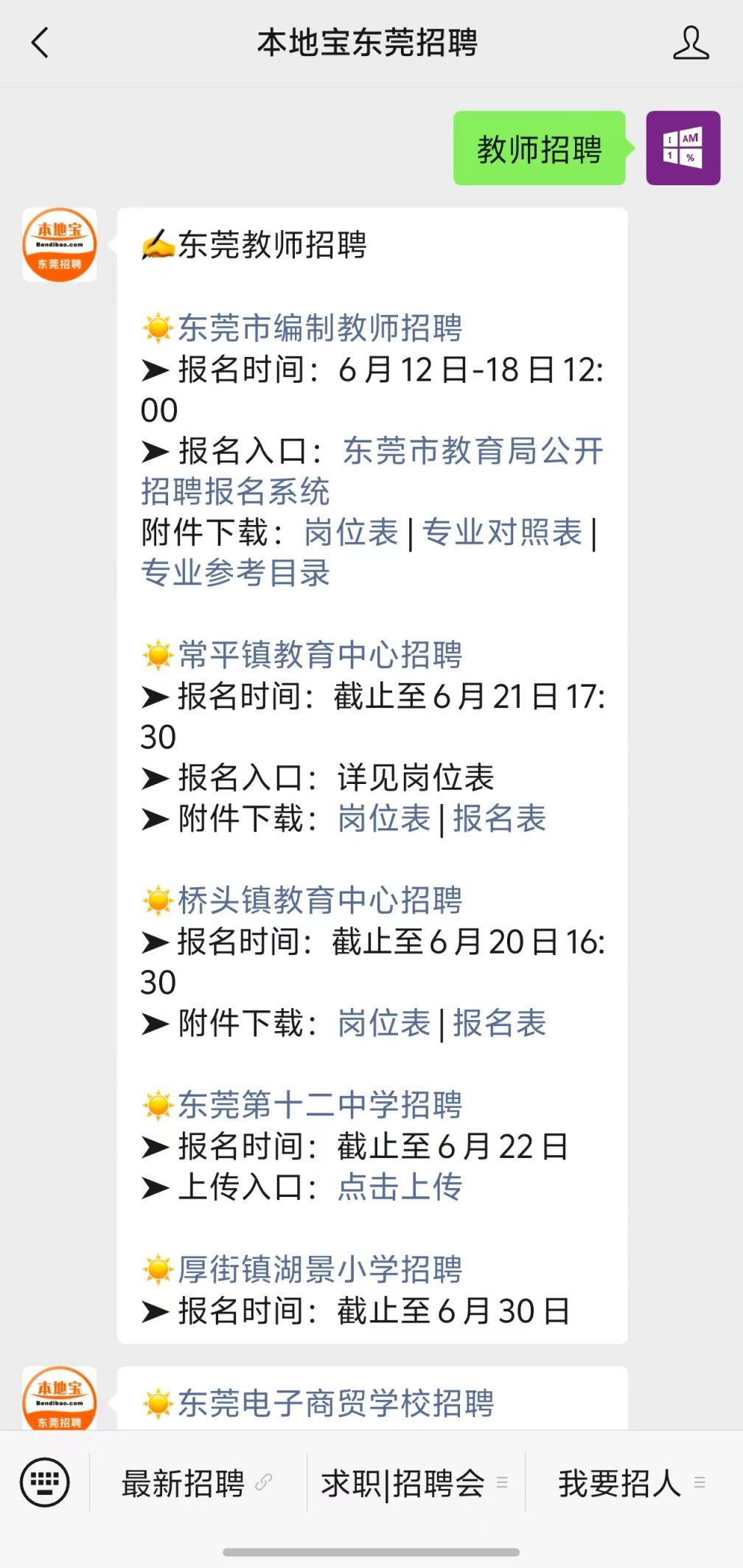
Task: Open the 专业对照表 attachment link
Action: pos(502,532)
